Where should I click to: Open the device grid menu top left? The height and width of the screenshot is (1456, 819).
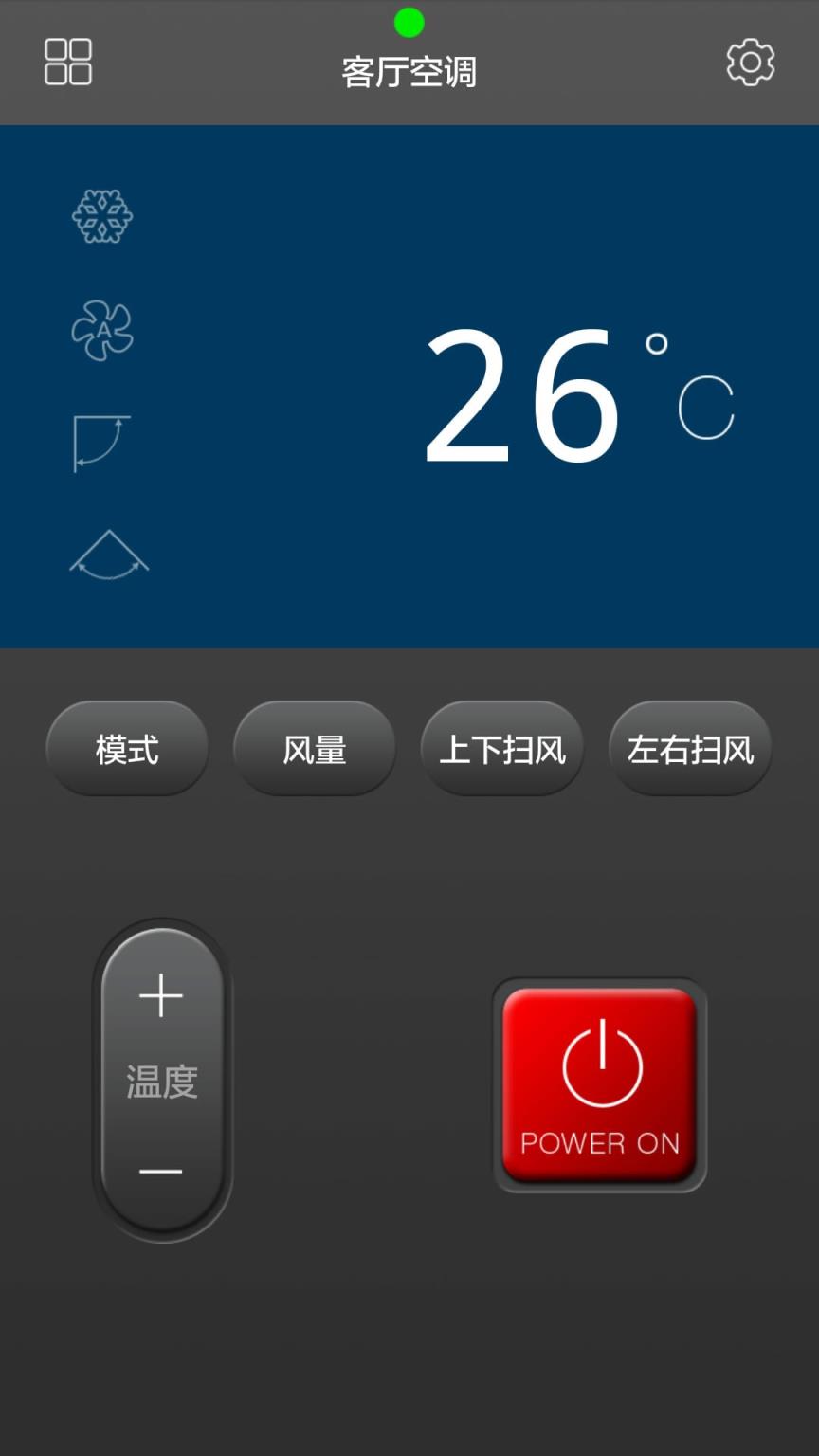[x=68, y=63]
